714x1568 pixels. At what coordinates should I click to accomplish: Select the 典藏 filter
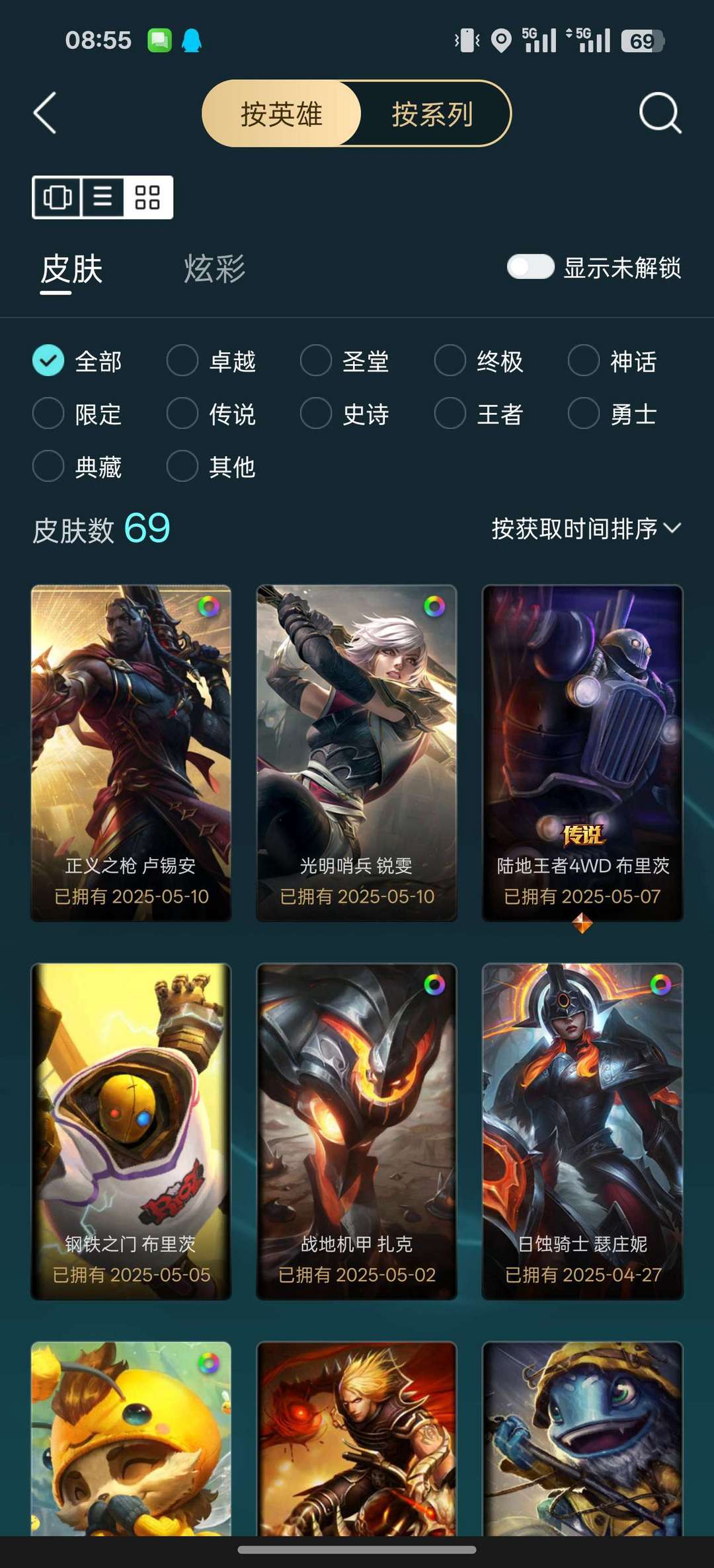77,467
